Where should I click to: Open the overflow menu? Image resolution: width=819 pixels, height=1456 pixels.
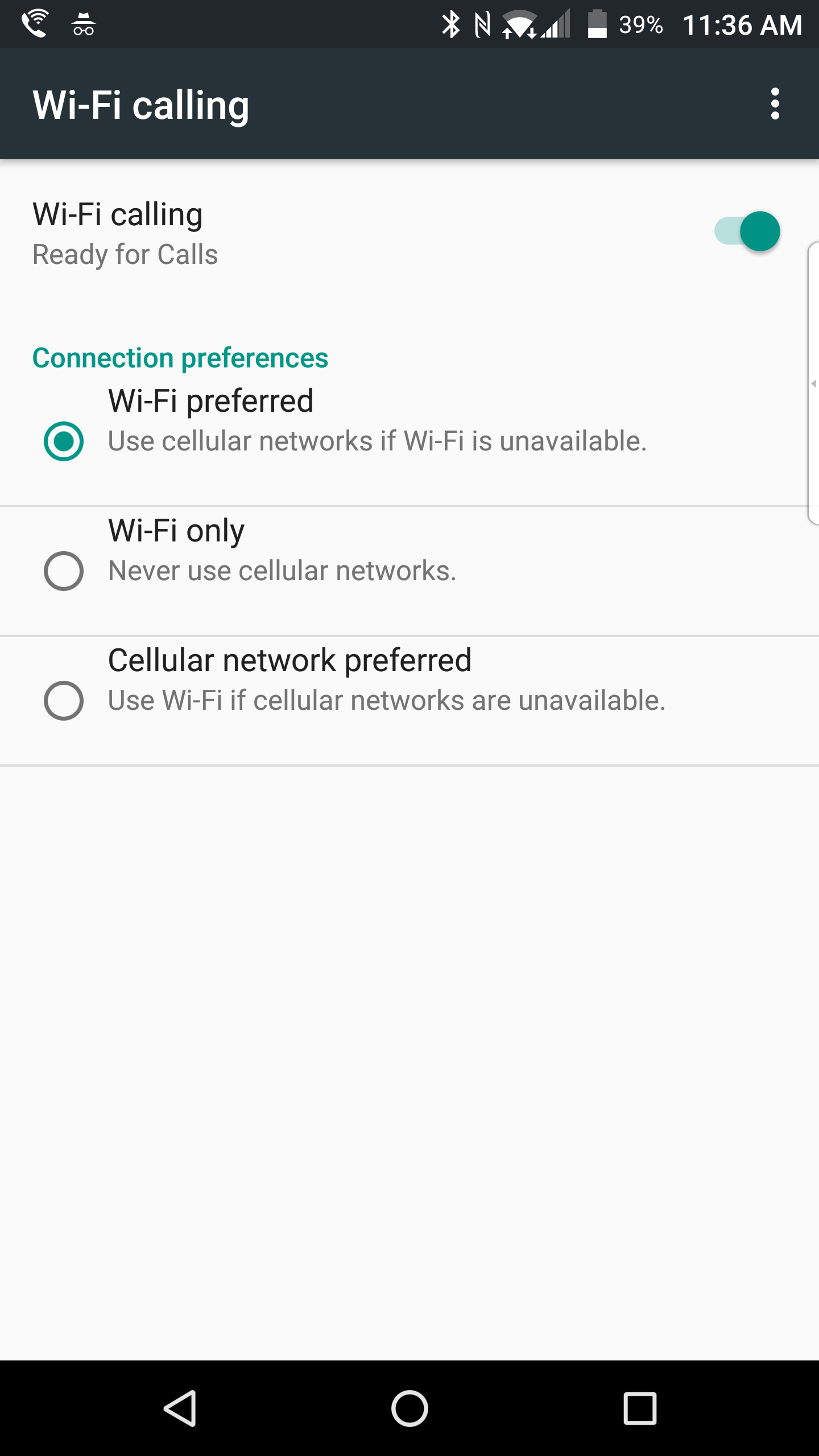775,104
